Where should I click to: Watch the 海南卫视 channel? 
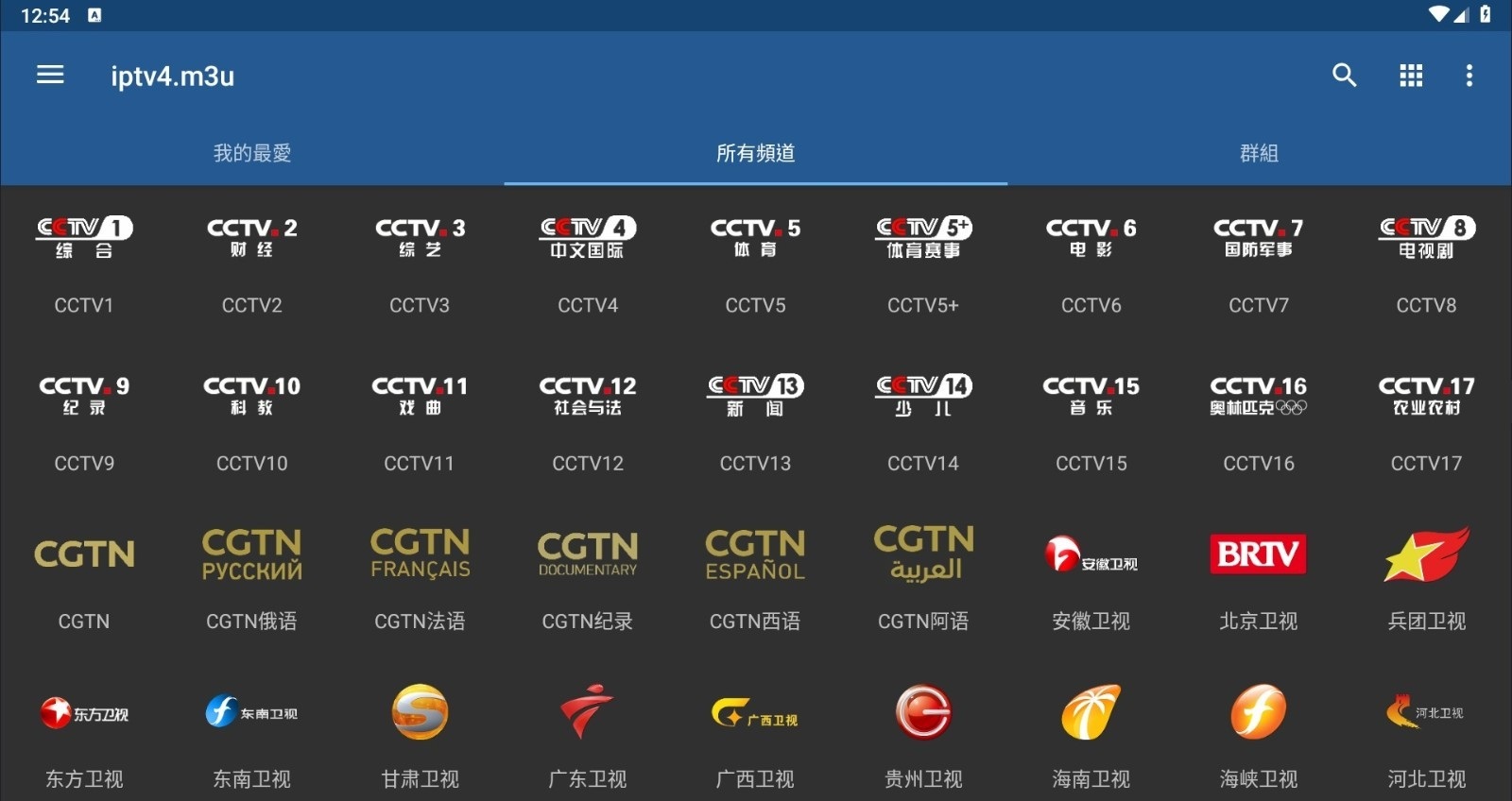pyautogui.click(x=1091, y=736)
